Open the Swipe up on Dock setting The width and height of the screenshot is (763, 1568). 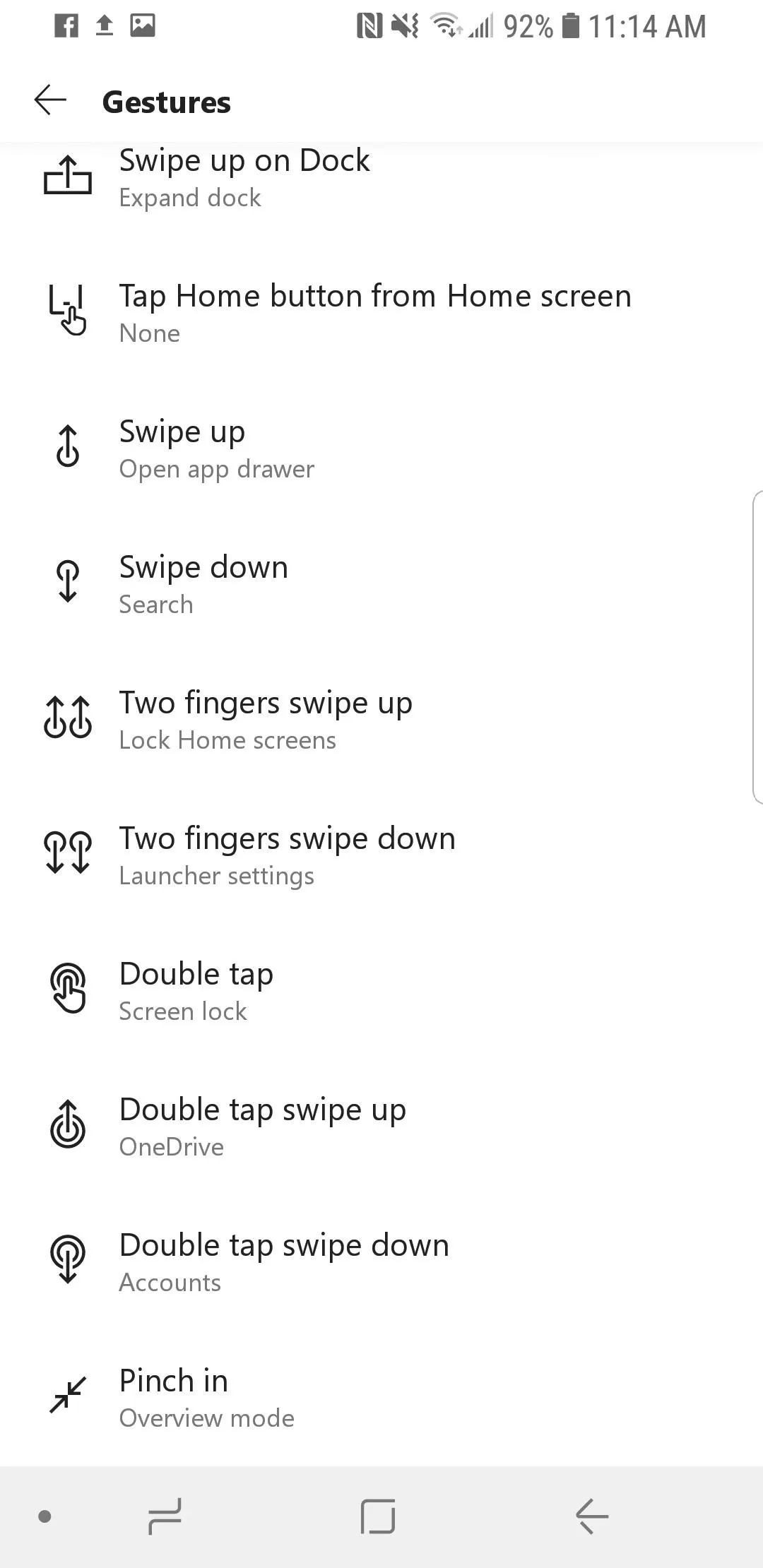coord(381,177)
